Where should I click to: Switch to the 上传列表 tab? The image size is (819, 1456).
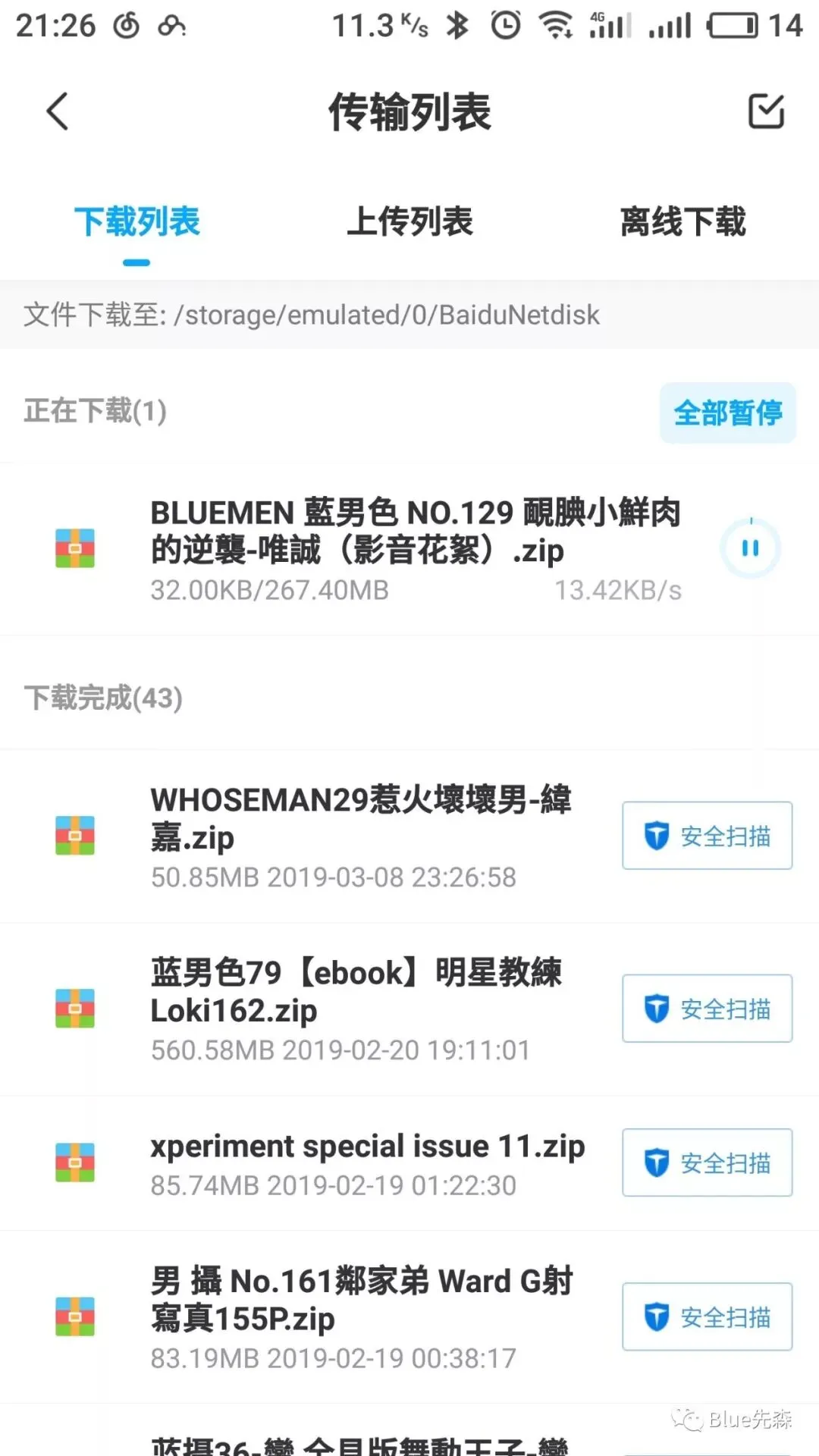click(x=409, y=222)
